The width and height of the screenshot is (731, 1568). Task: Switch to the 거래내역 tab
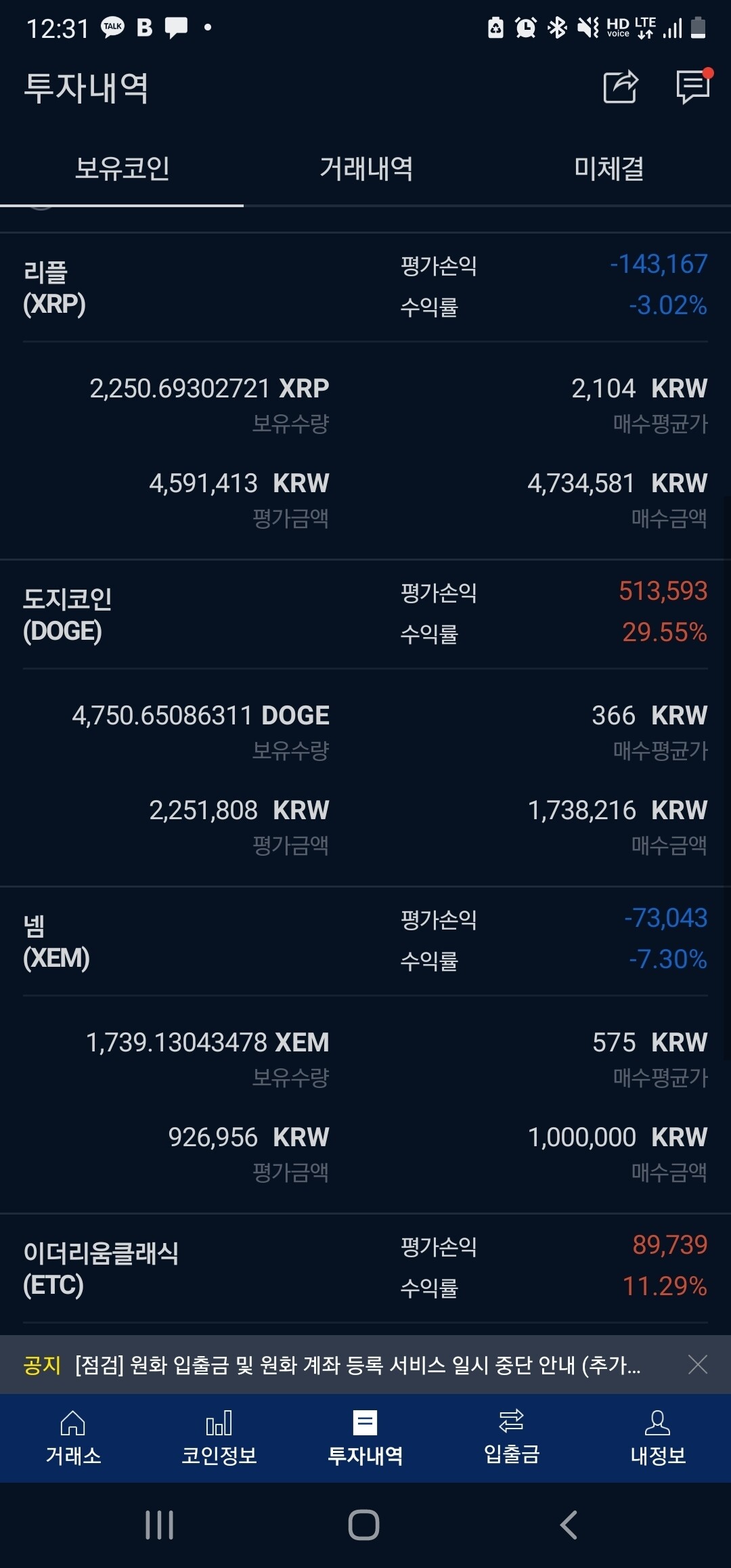365,169
